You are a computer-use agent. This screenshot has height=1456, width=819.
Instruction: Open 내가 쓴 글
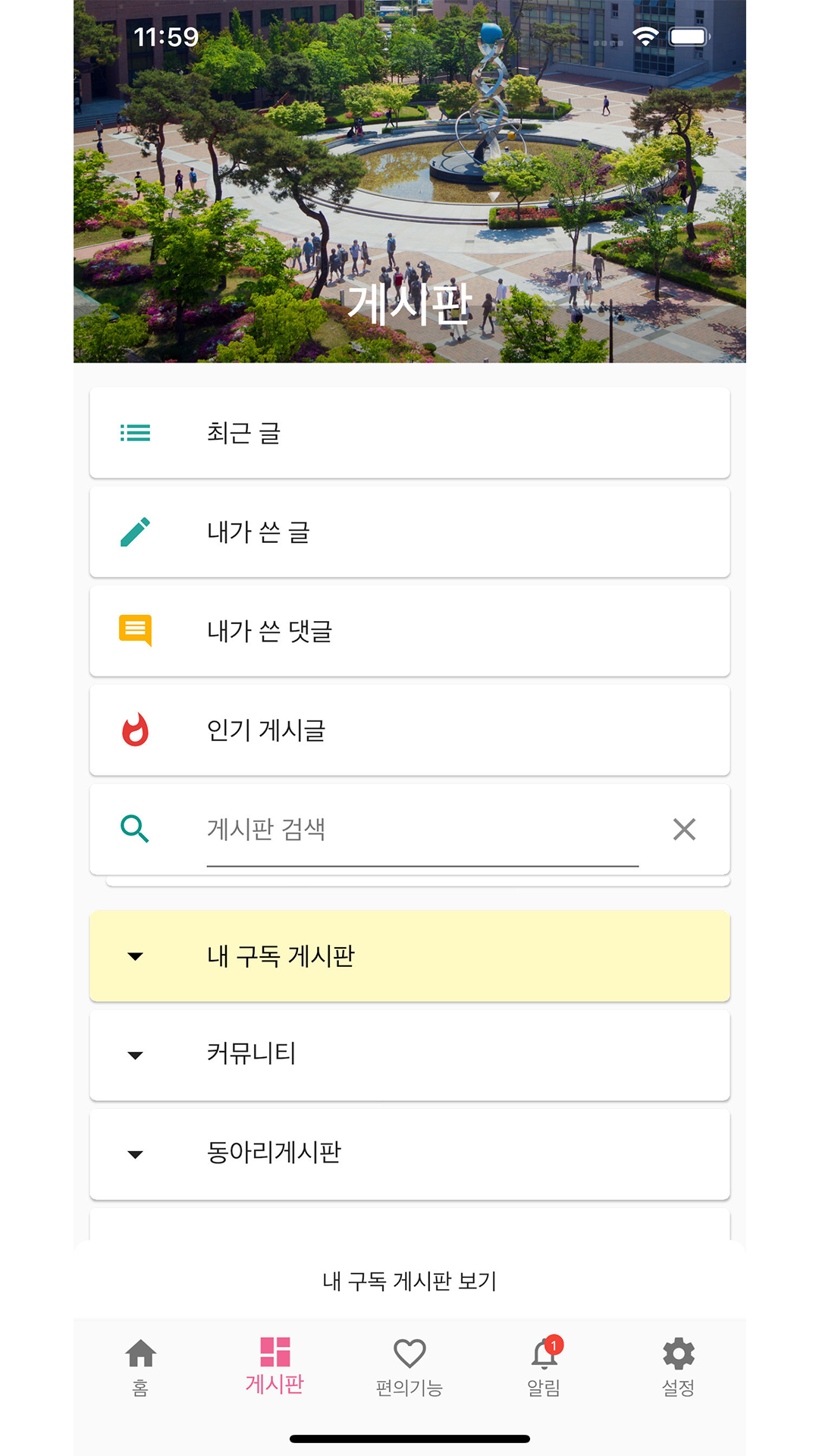[x=409, y=532]
